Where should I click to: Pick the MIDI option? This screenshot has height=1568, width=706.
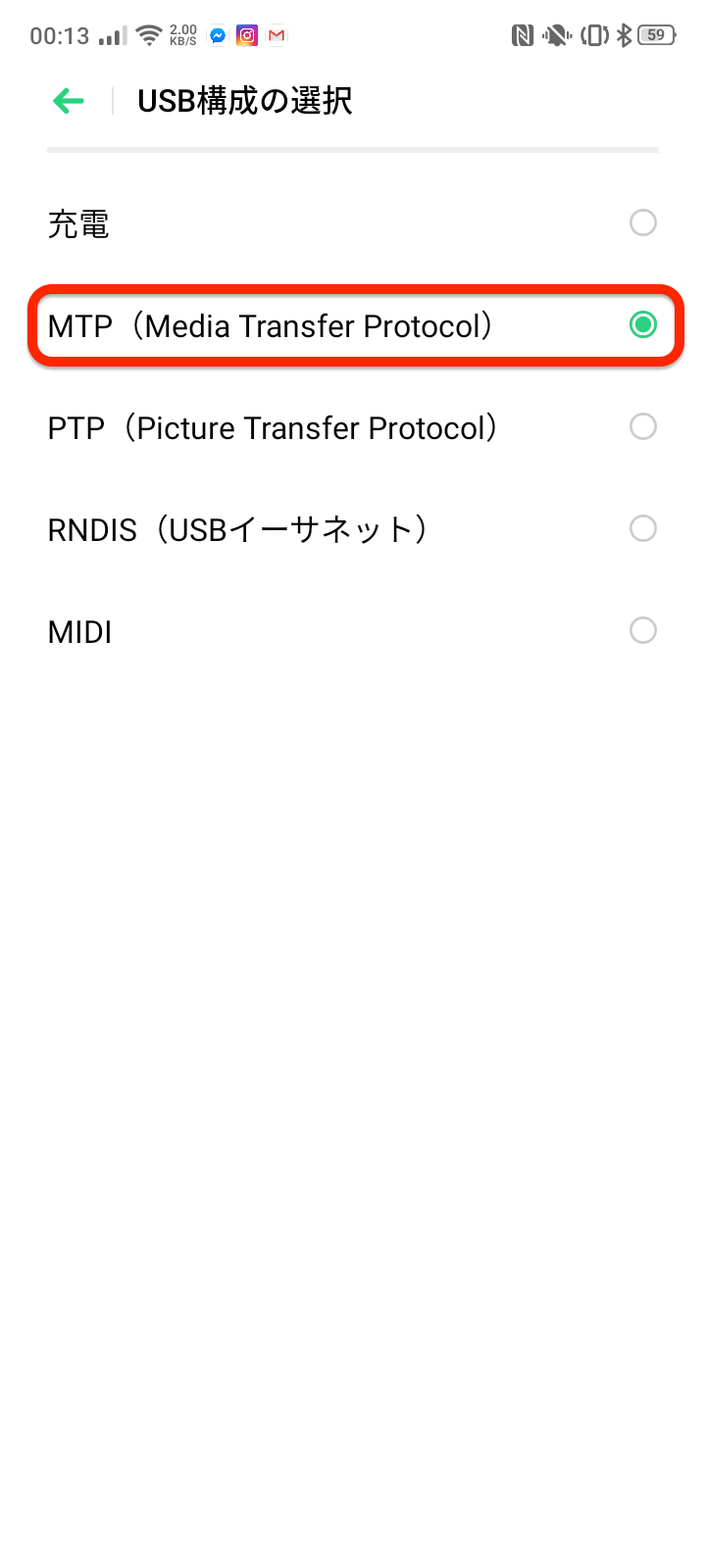point(642,631)
